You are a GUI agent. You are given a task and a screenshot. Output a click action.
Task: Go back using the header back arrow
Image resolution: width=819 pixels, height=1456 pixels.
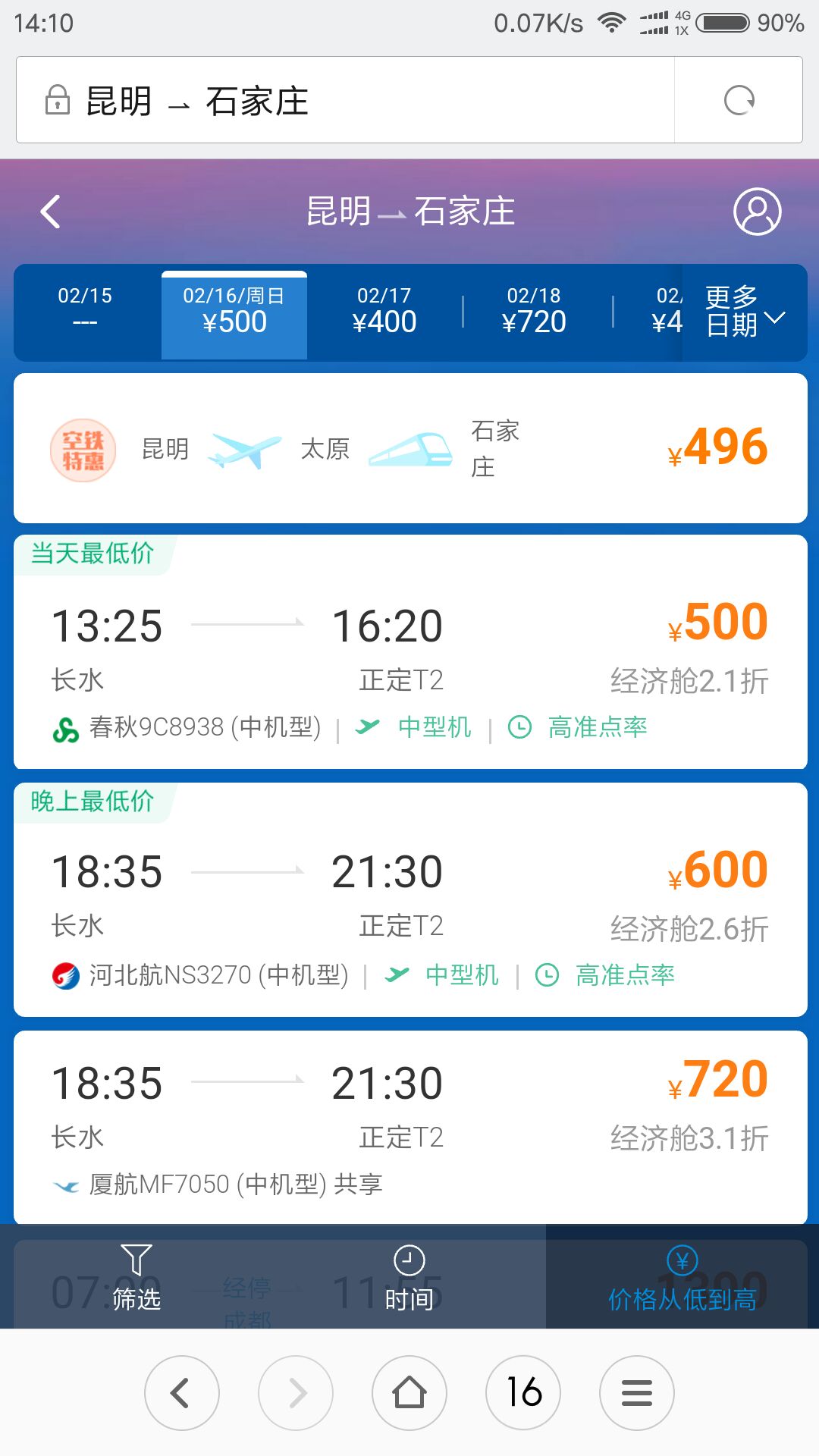pyautogui.click(x=51, y=212)
